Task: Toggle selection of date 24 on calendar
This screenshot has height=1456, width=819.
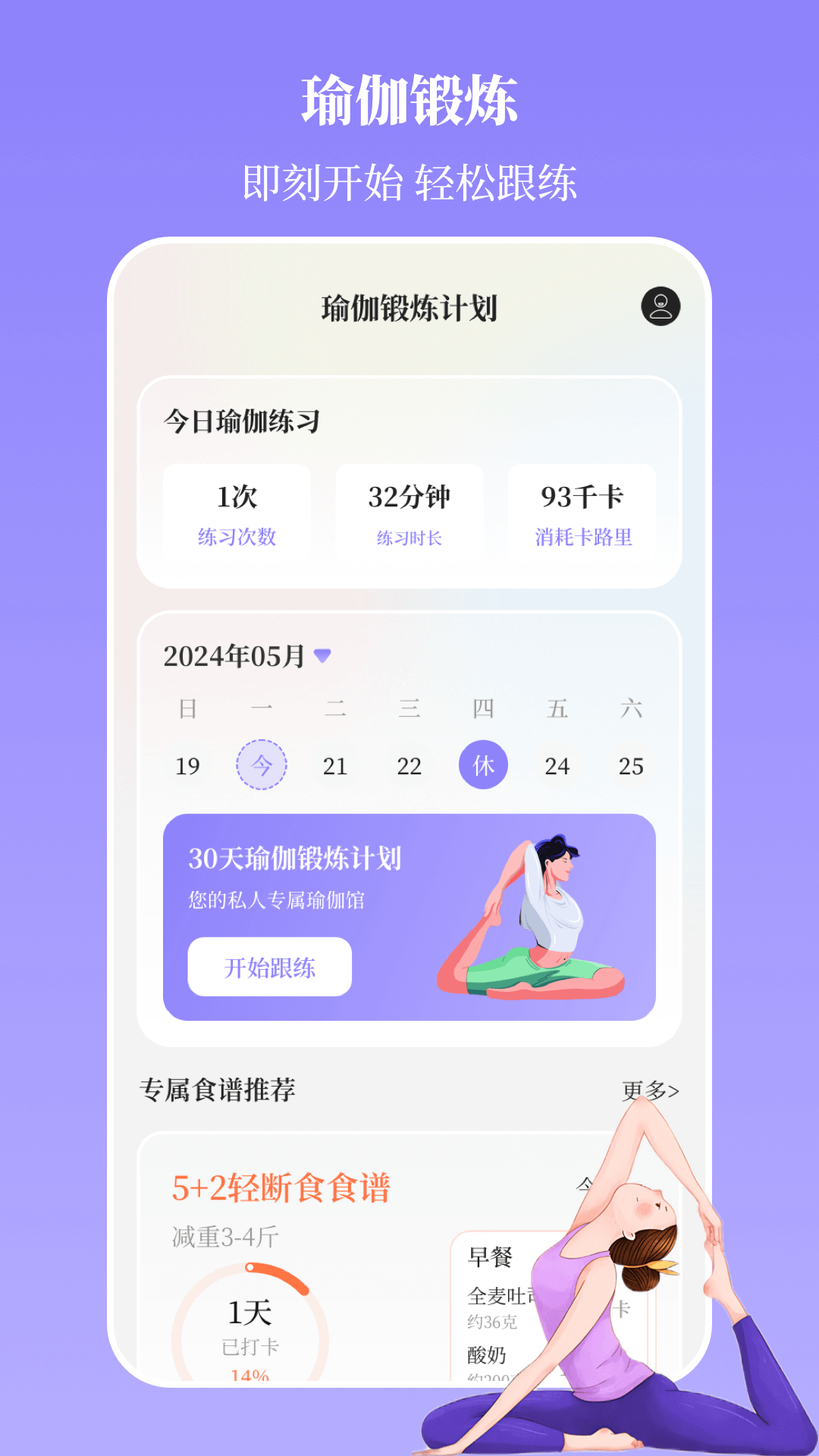Action: tap(557, 766)
